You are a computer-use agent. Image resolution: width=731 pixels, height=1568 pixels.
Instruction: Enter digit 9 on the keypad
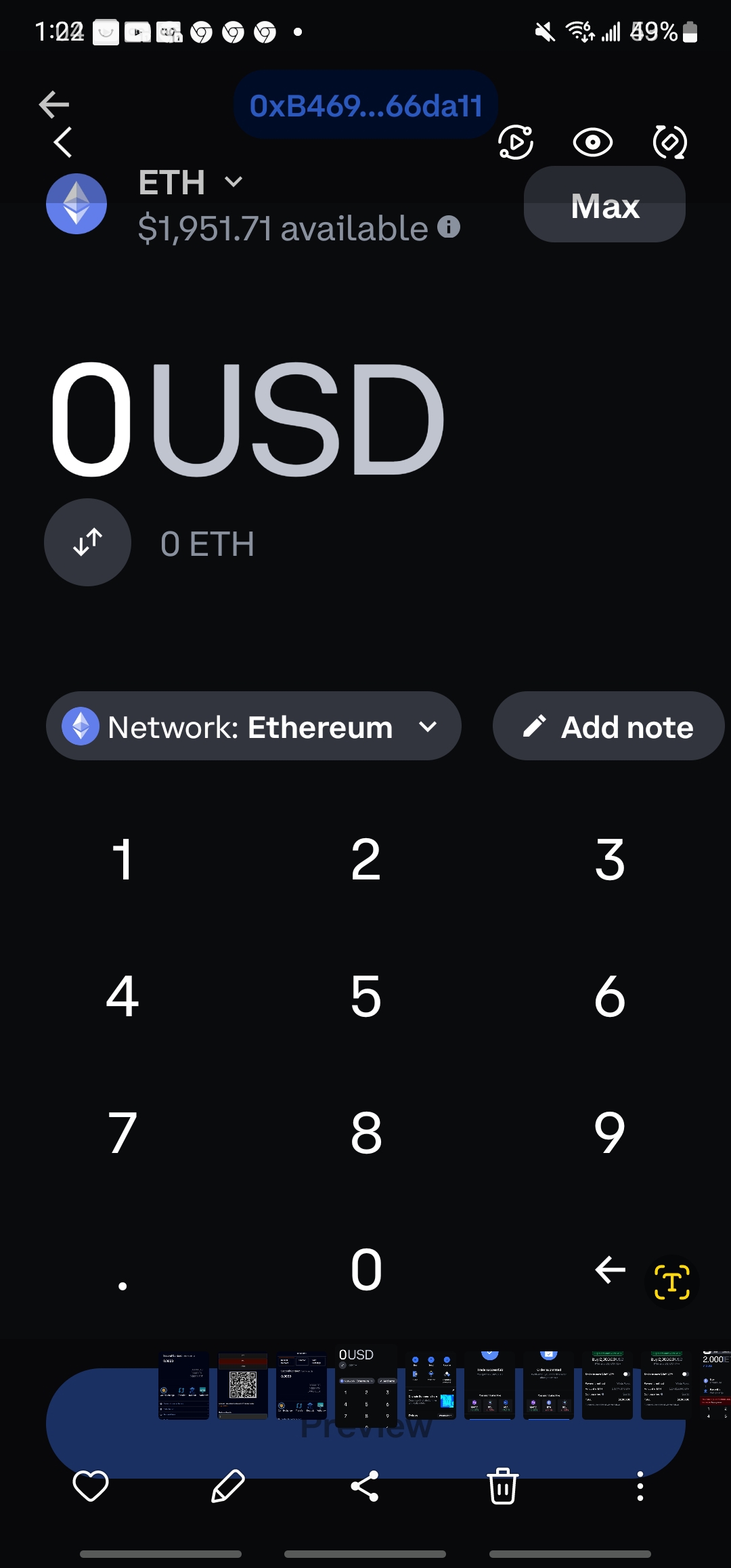(609, 1133)
